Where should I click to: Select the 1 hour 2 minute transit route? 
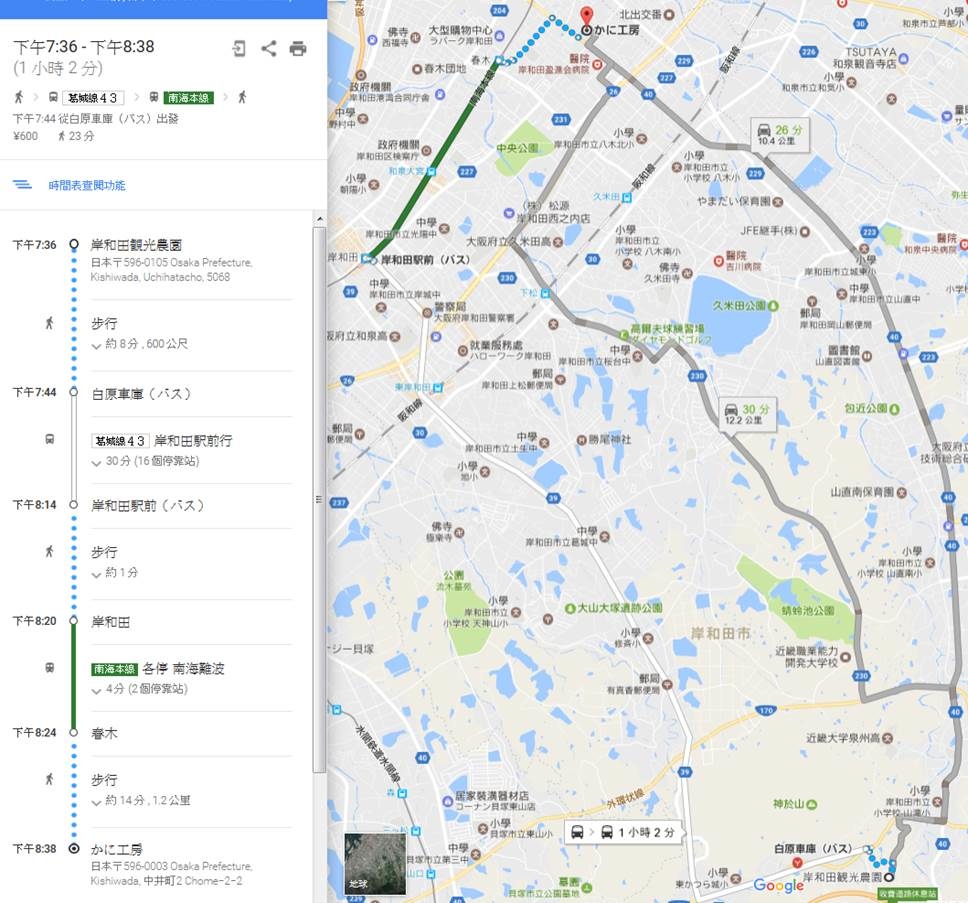tap(622, 832)
